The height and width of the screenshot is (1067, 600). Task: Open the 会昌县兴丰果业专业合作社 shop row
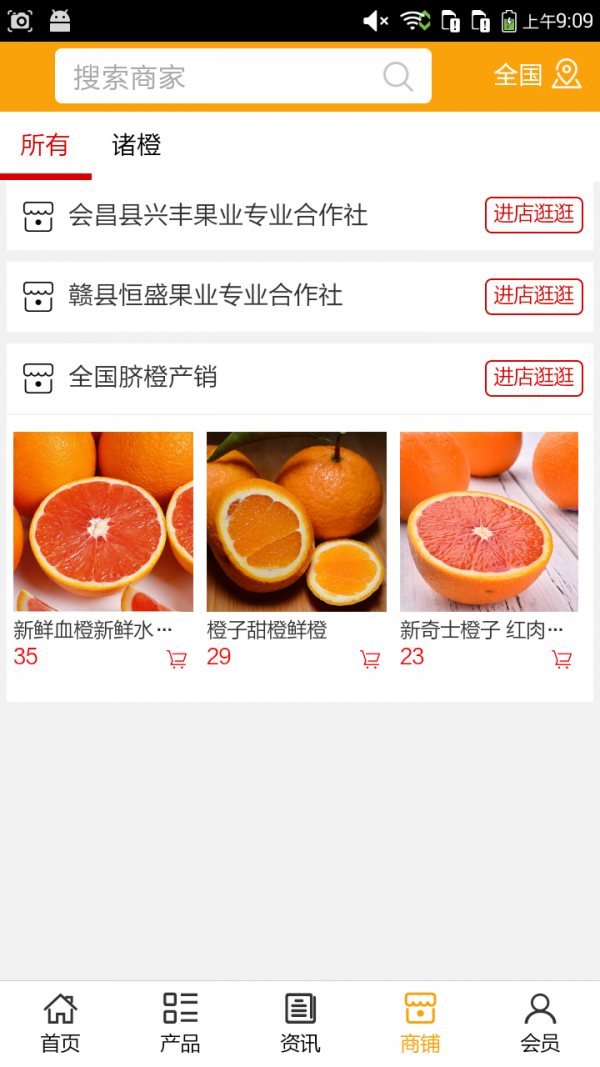coord(218,215)
